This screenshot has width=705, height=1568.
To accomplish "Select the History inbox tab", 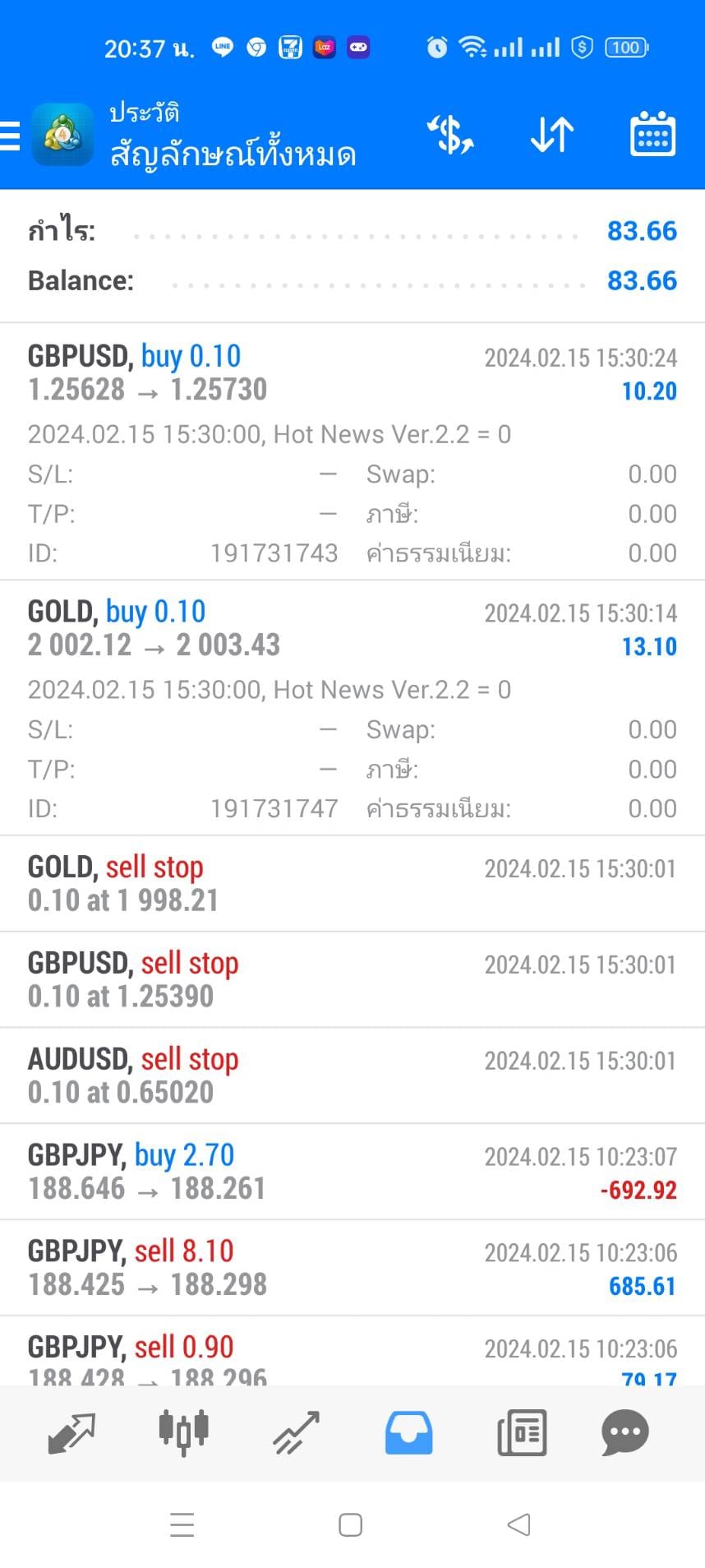I will coord(408,1433).
